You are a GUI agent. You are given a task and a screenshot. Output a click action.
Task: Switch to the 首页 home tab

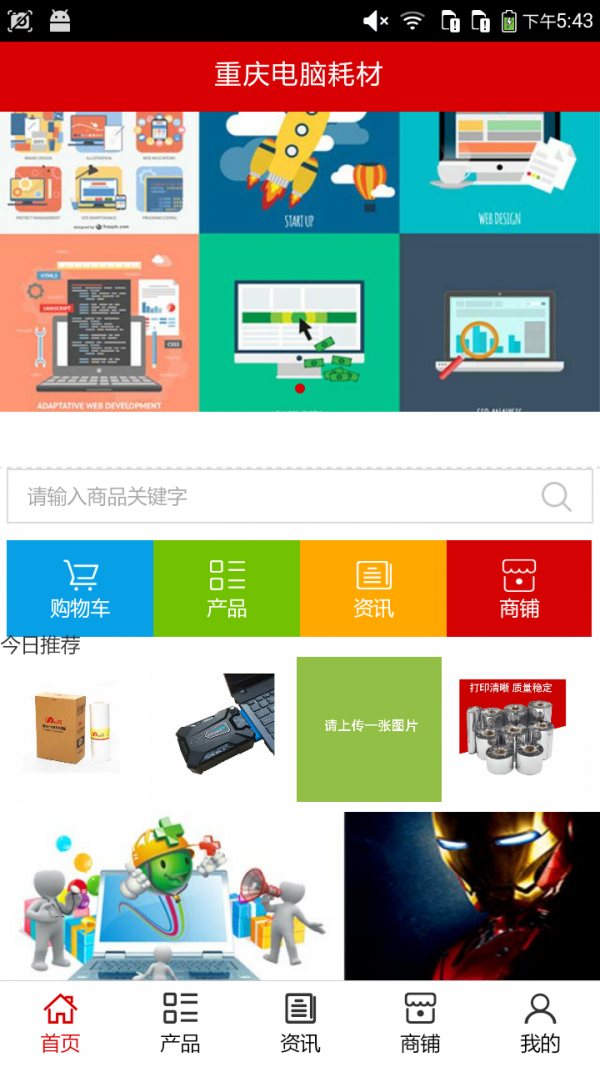click(x=60, y=1023)
